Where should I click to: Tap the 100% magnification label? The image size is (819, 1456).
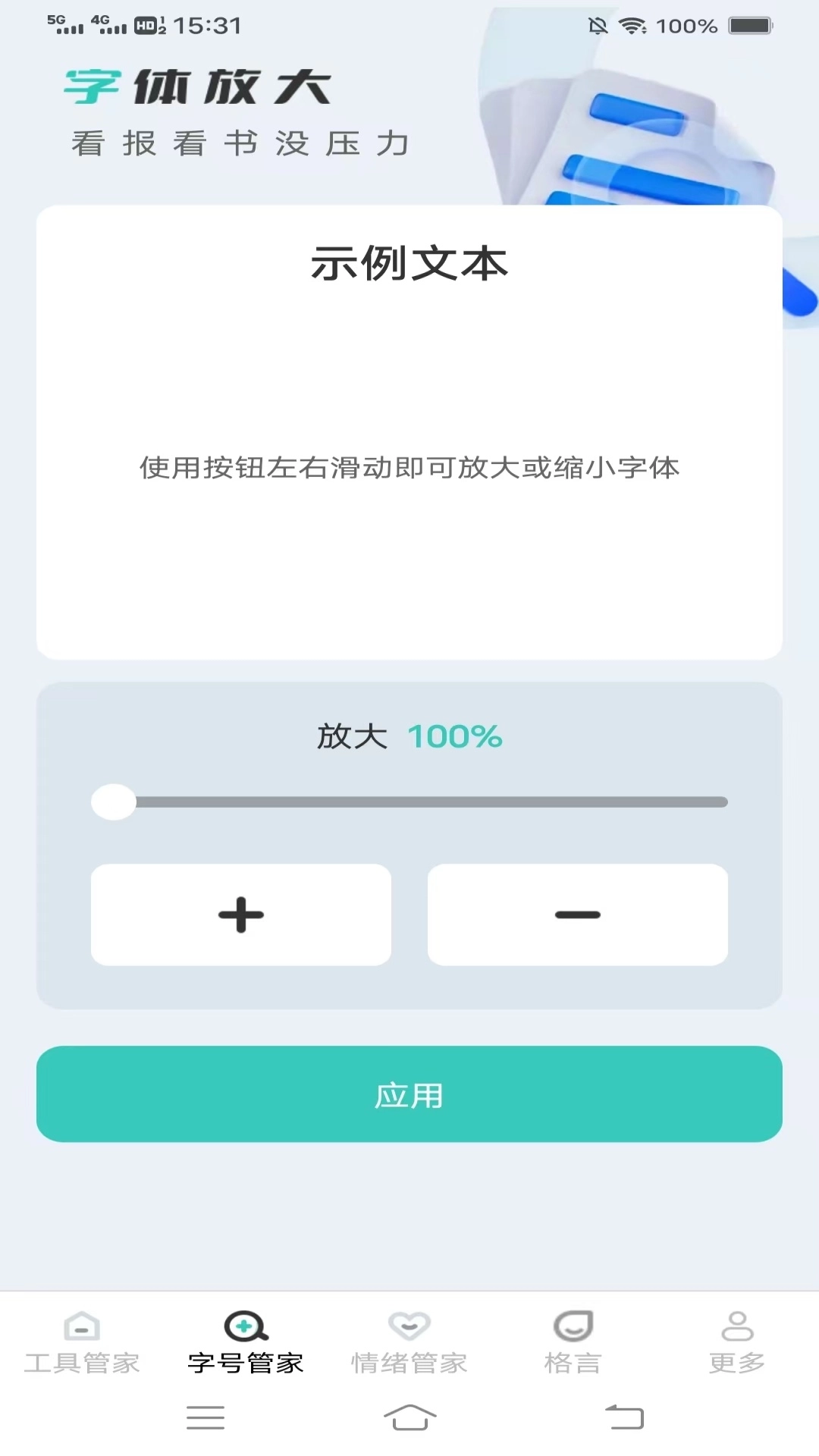(453, 735)
